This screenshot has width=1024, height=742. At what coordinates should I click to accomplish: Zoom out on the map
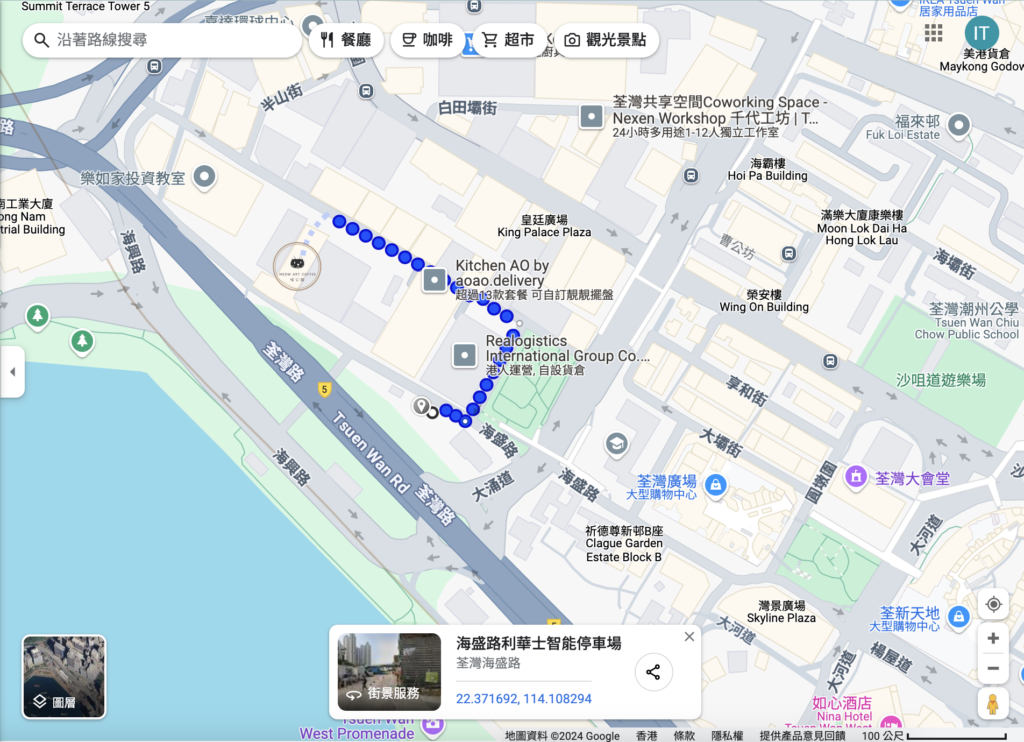click(993, 669)
